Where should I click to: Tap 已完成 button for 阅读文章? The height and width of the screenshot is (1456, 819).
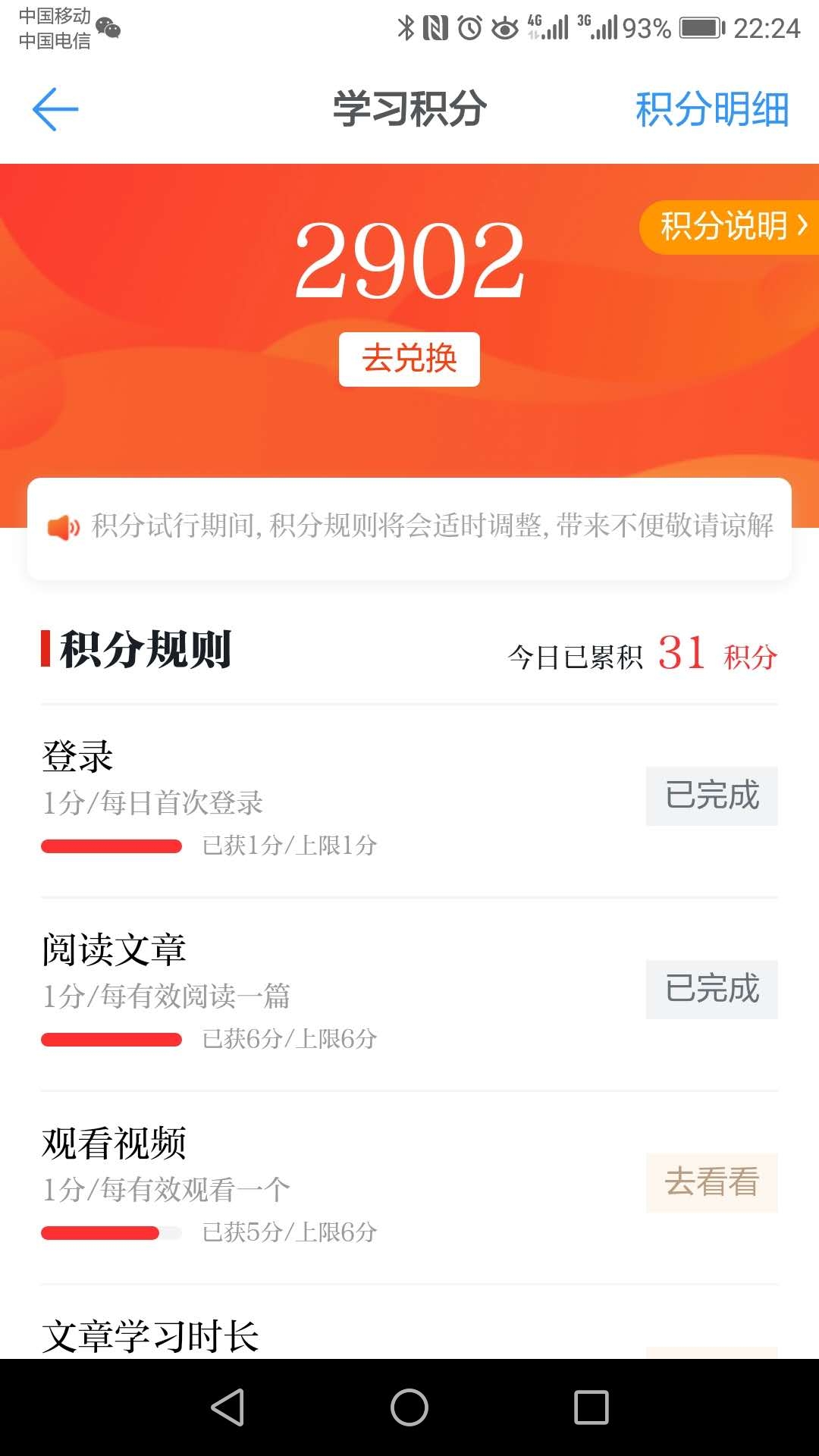[x=711, y=989]
